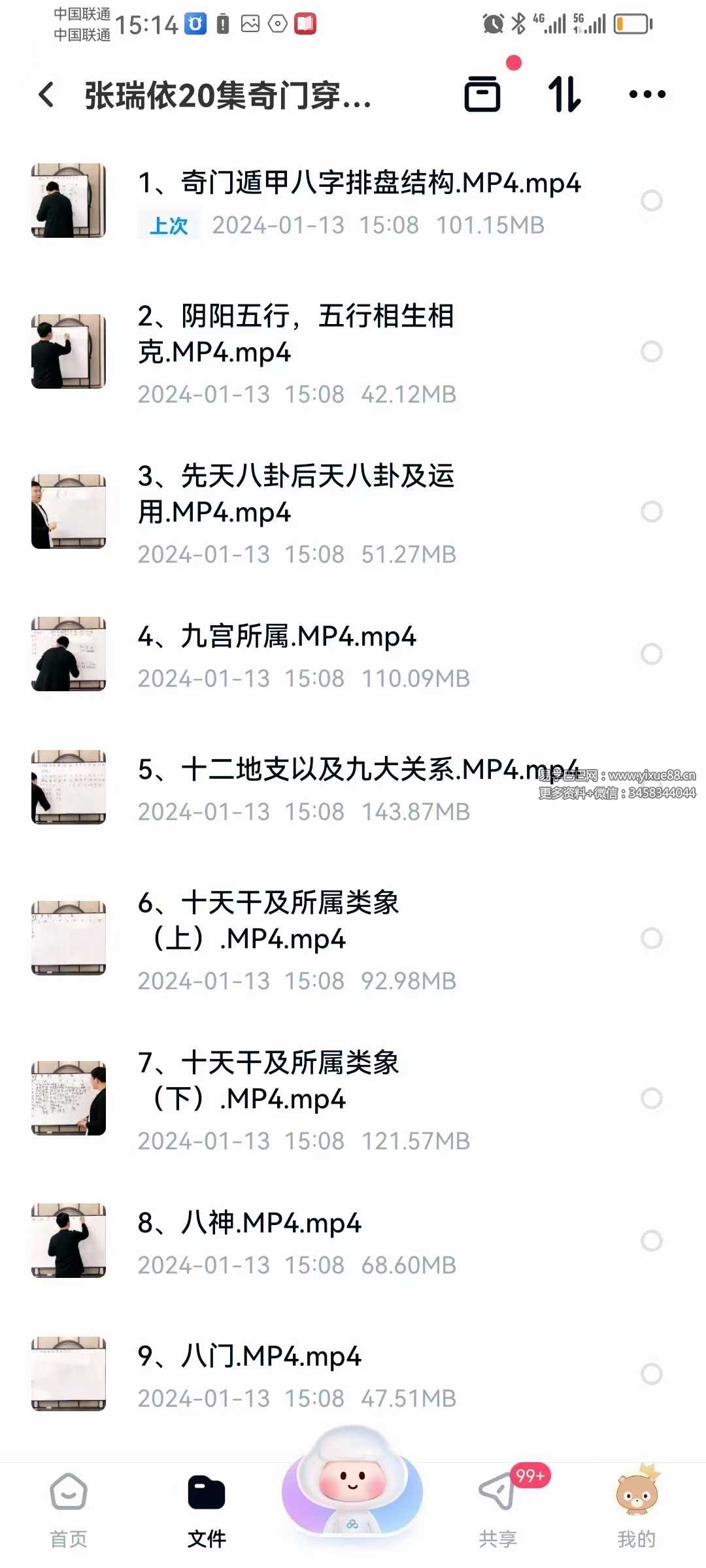
Task: Switch to the 我的 tab
Action: tap(636, 1510)
